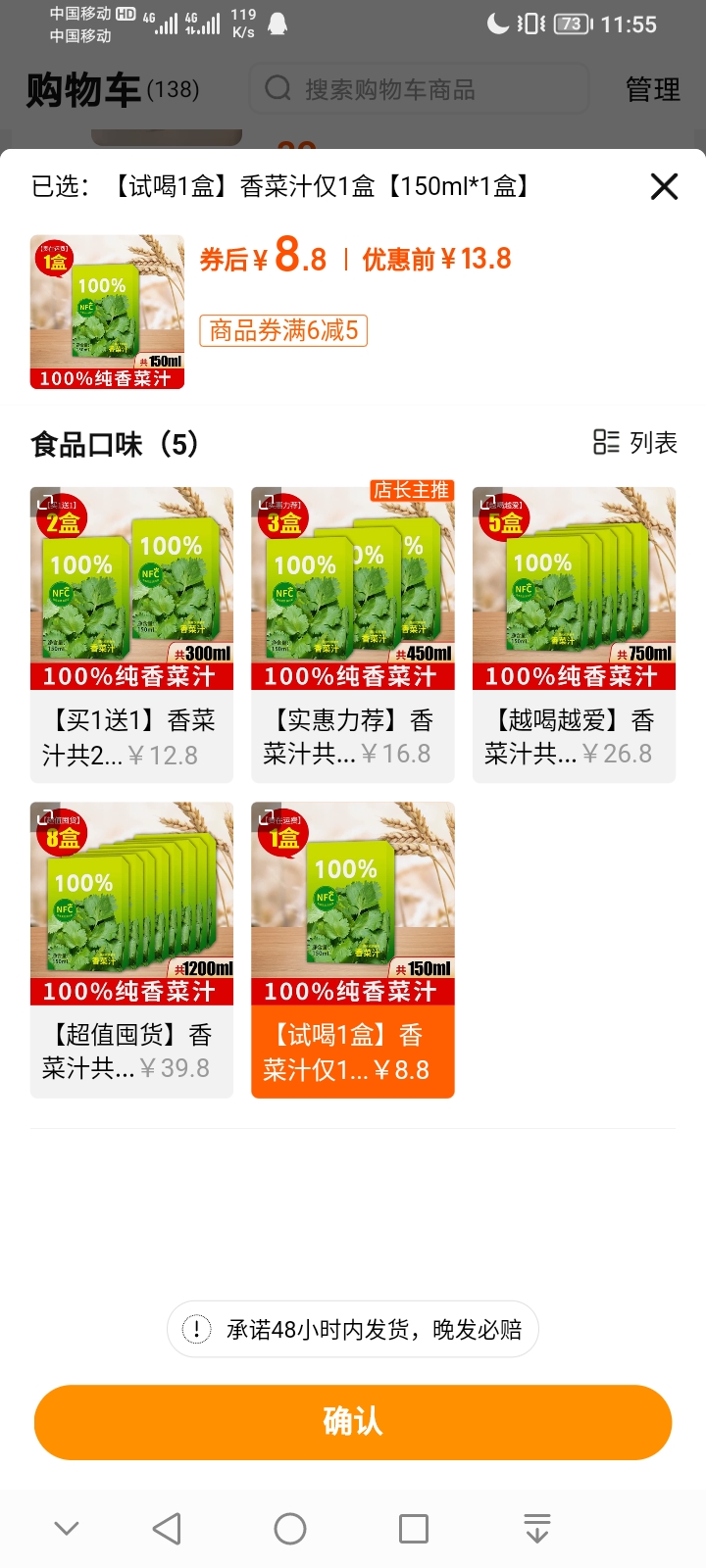Enlarge the selected product image at top
This screenshot has width=706, height=1568.
107,312
